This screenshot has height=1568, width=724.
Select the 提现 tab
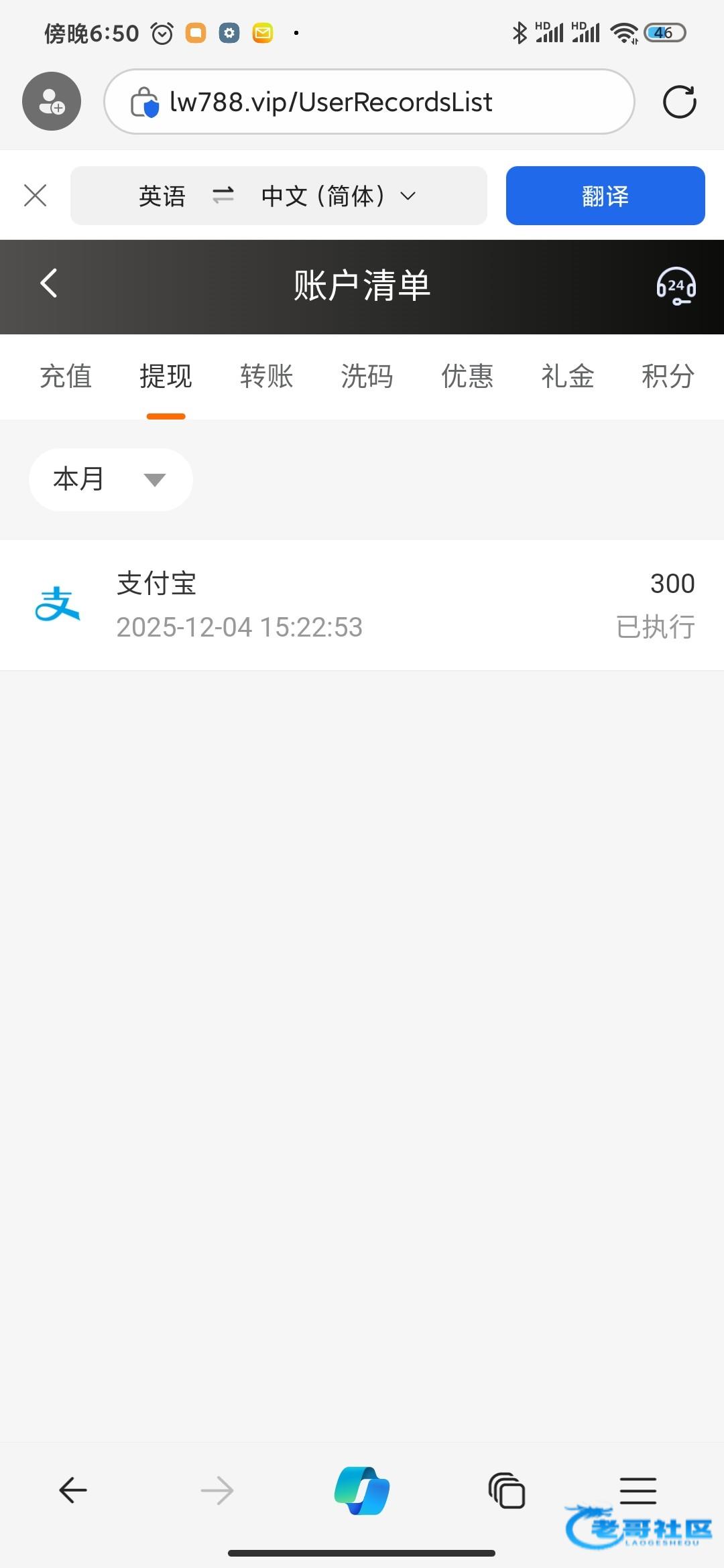coord(166,376)
